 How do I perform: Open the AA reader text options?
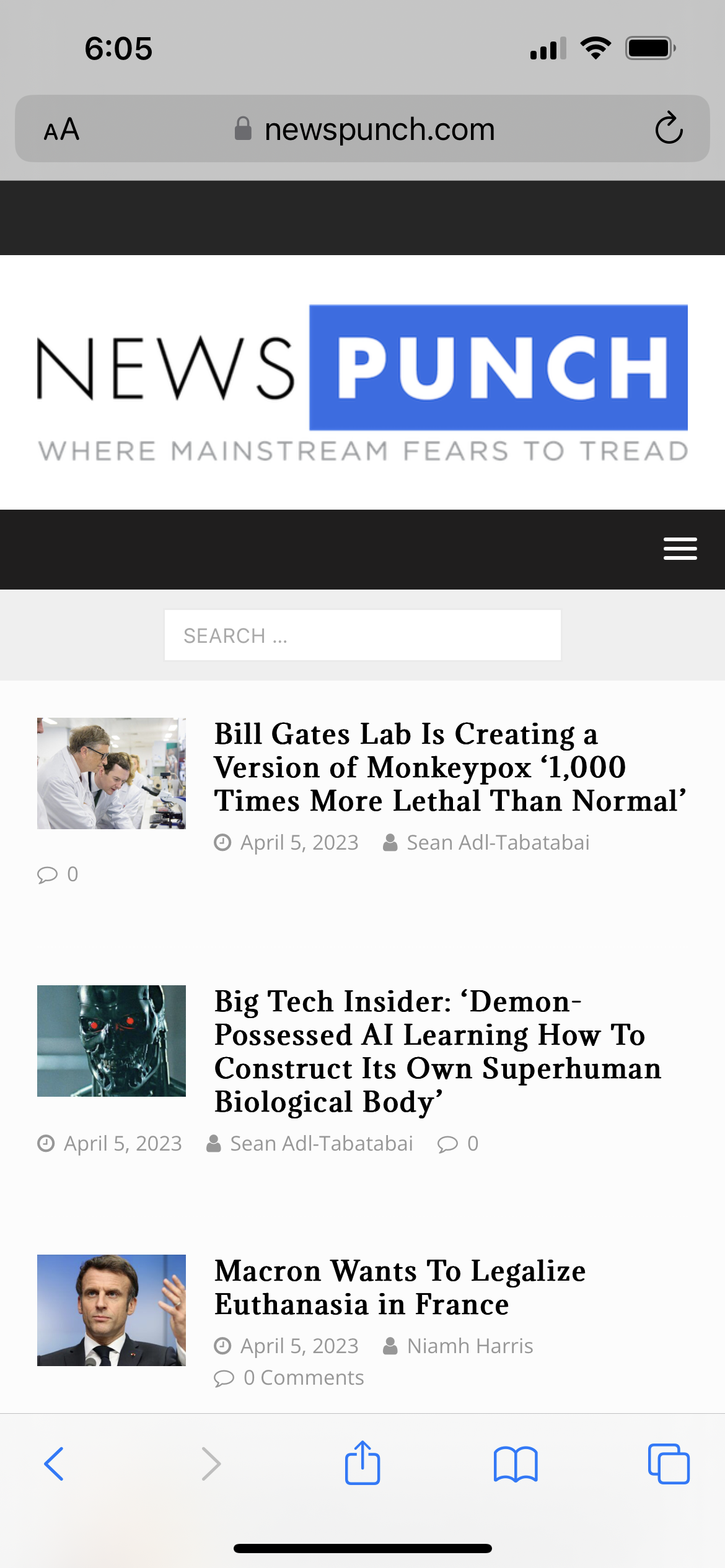coord(61,129)
